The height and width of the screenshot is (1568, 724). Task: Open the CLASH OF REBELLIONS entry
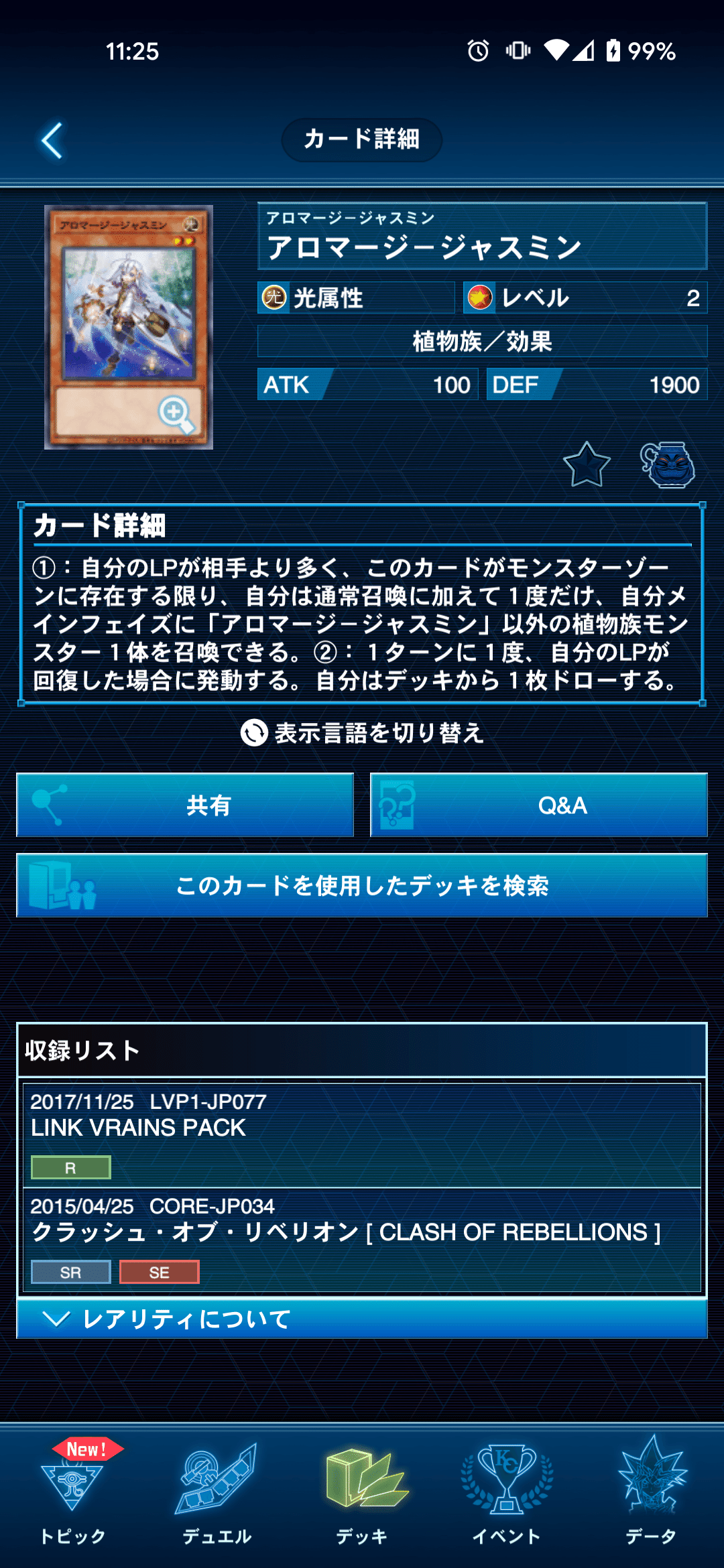(x=362, y=1240)
